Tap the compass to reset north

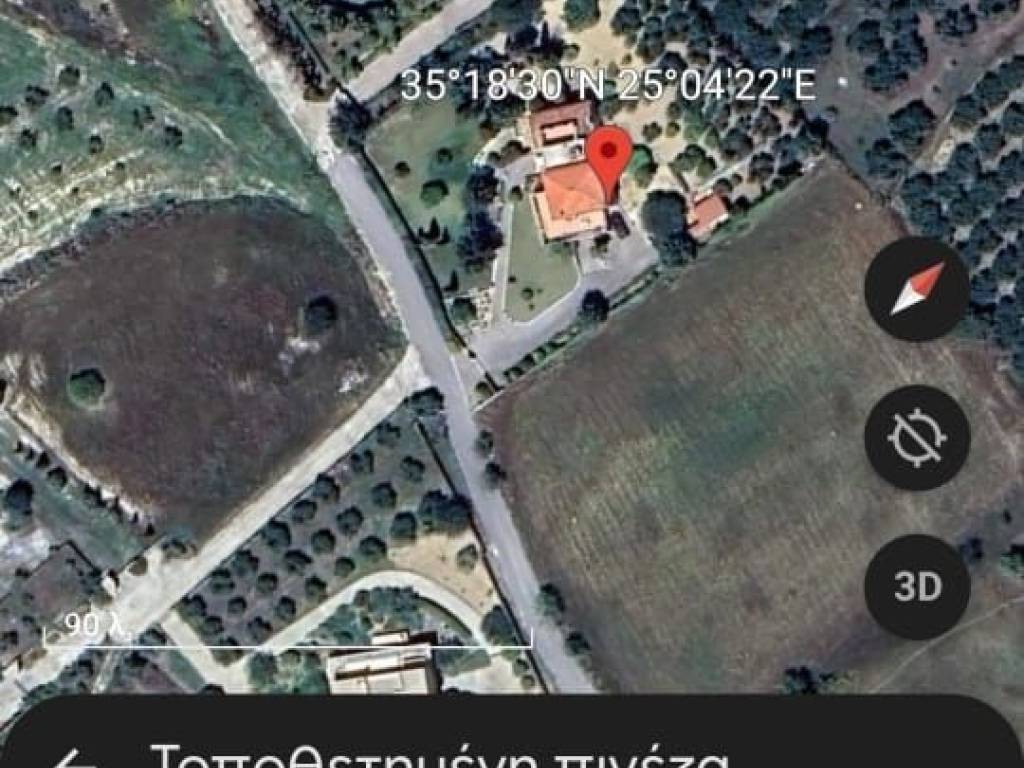(917, 289)
